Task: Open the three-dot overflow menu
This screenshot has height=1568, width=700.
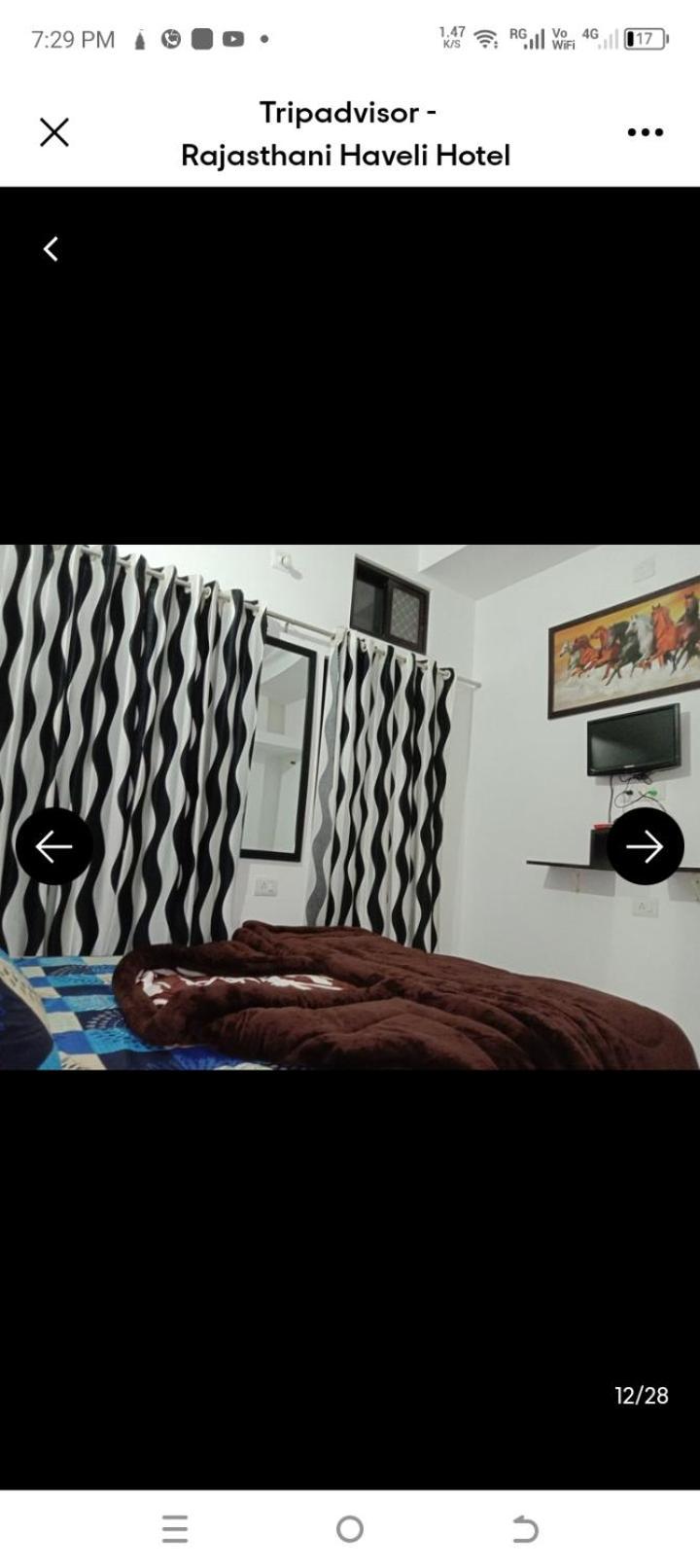Action: pyautogui.click(x=645, y=132)
